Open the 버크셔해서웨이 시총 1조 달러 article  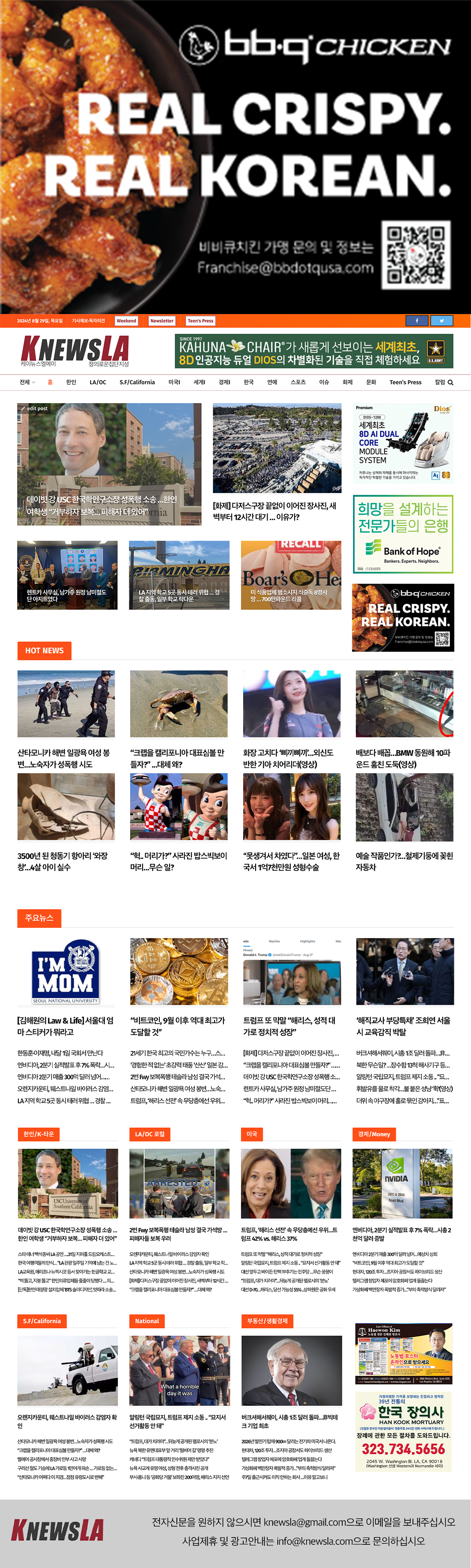pyautogui.click(x=289, y=1421)
